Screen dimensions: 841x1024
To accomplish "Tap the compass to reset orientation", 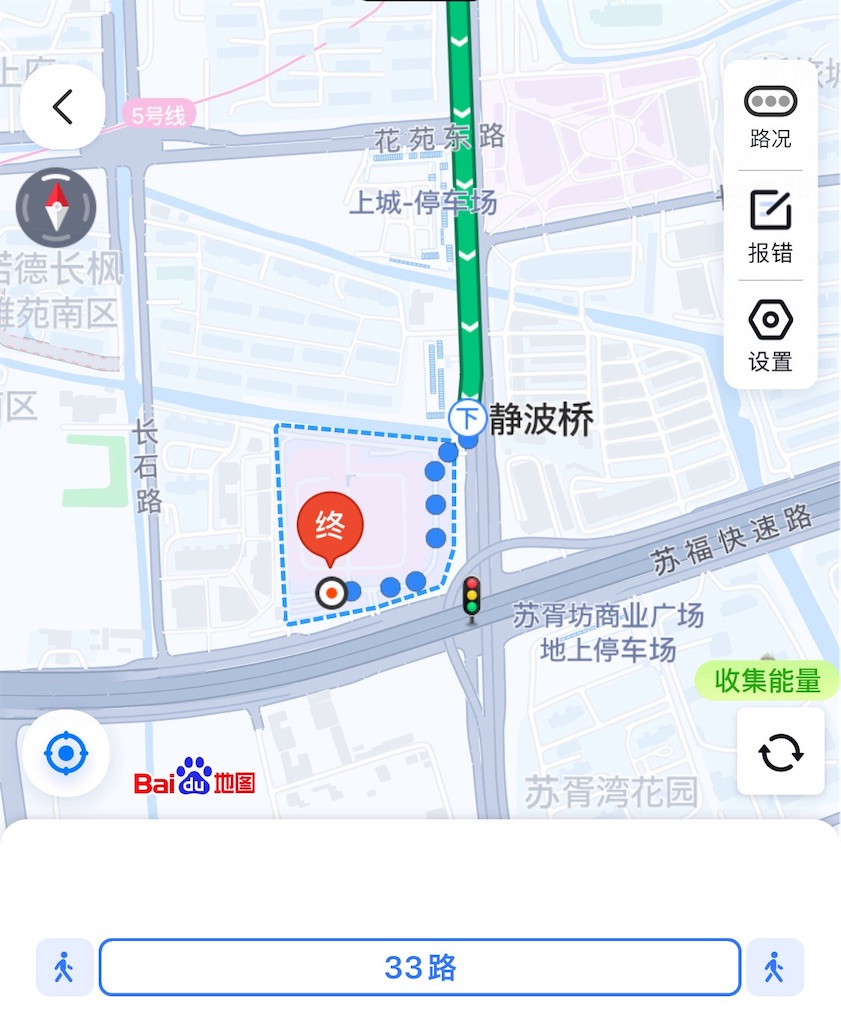I will (56, 208).
